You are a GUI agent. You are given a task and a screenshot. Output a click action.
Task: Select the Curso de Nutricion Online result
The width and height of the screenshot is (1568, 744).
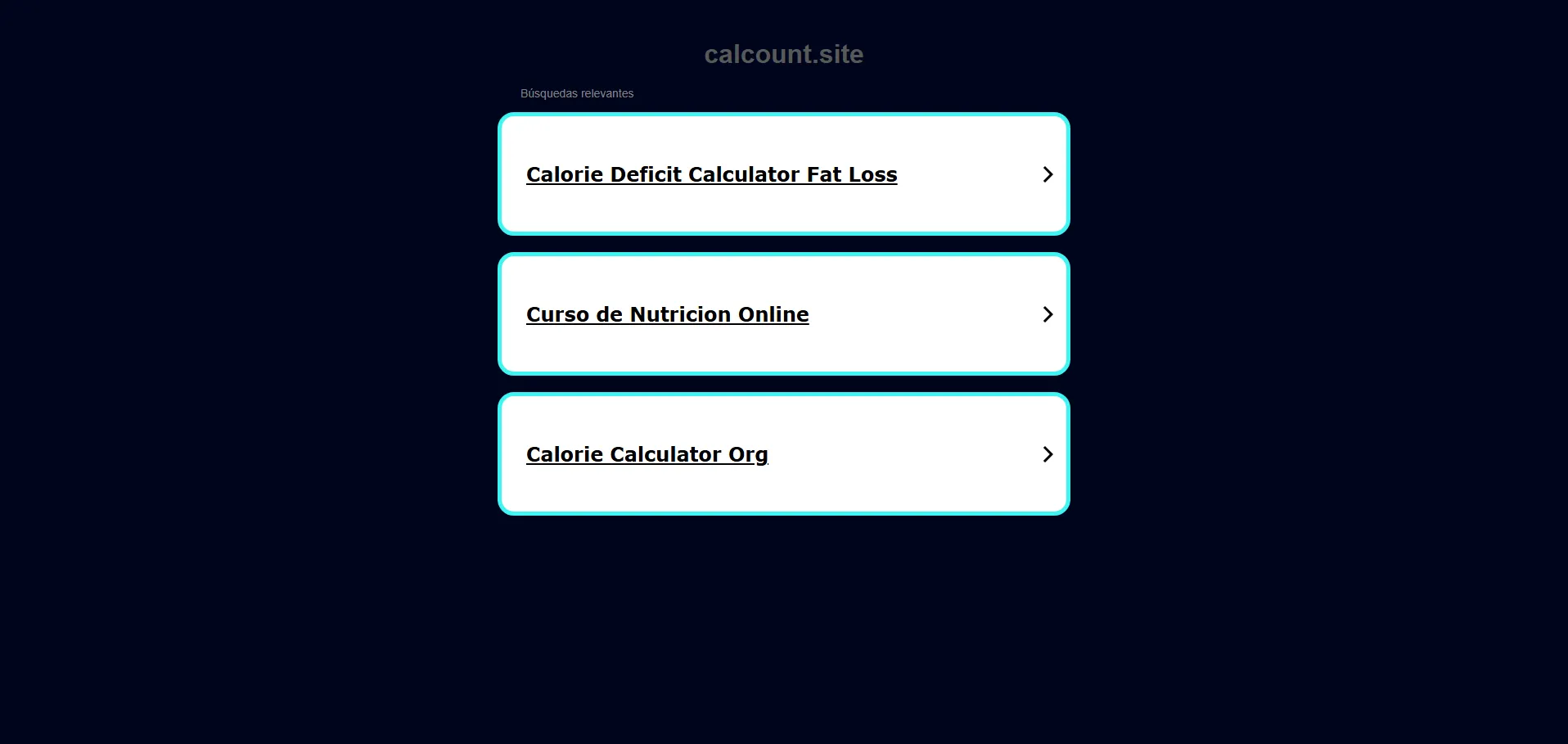(x=667, y=314)
